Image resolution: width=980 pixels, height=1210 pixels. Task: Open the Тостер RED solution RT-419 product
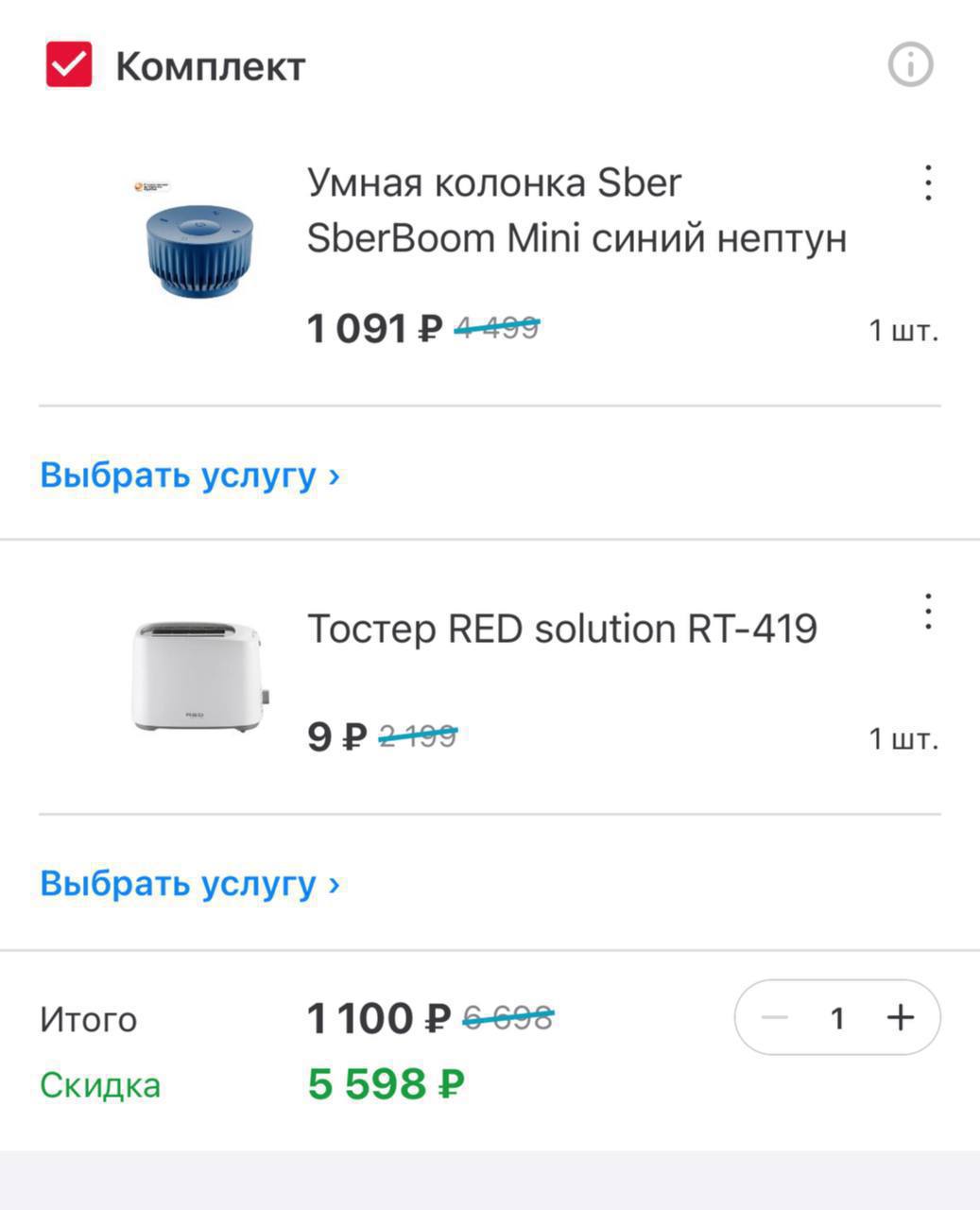[x=561, y=629]
